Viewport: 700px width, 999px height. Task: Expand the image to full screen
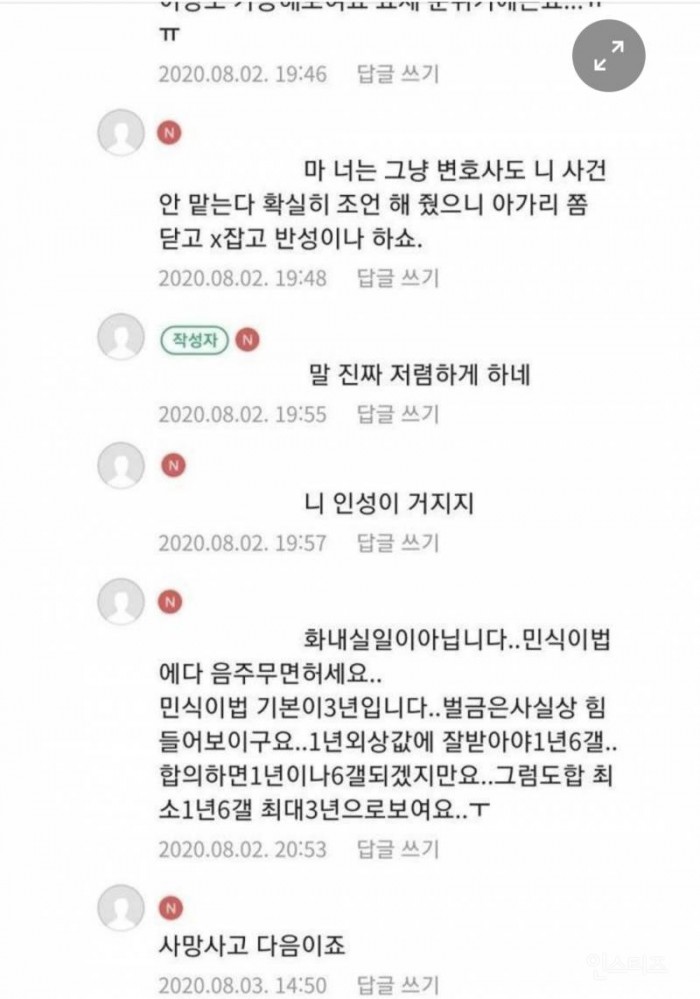608,54
